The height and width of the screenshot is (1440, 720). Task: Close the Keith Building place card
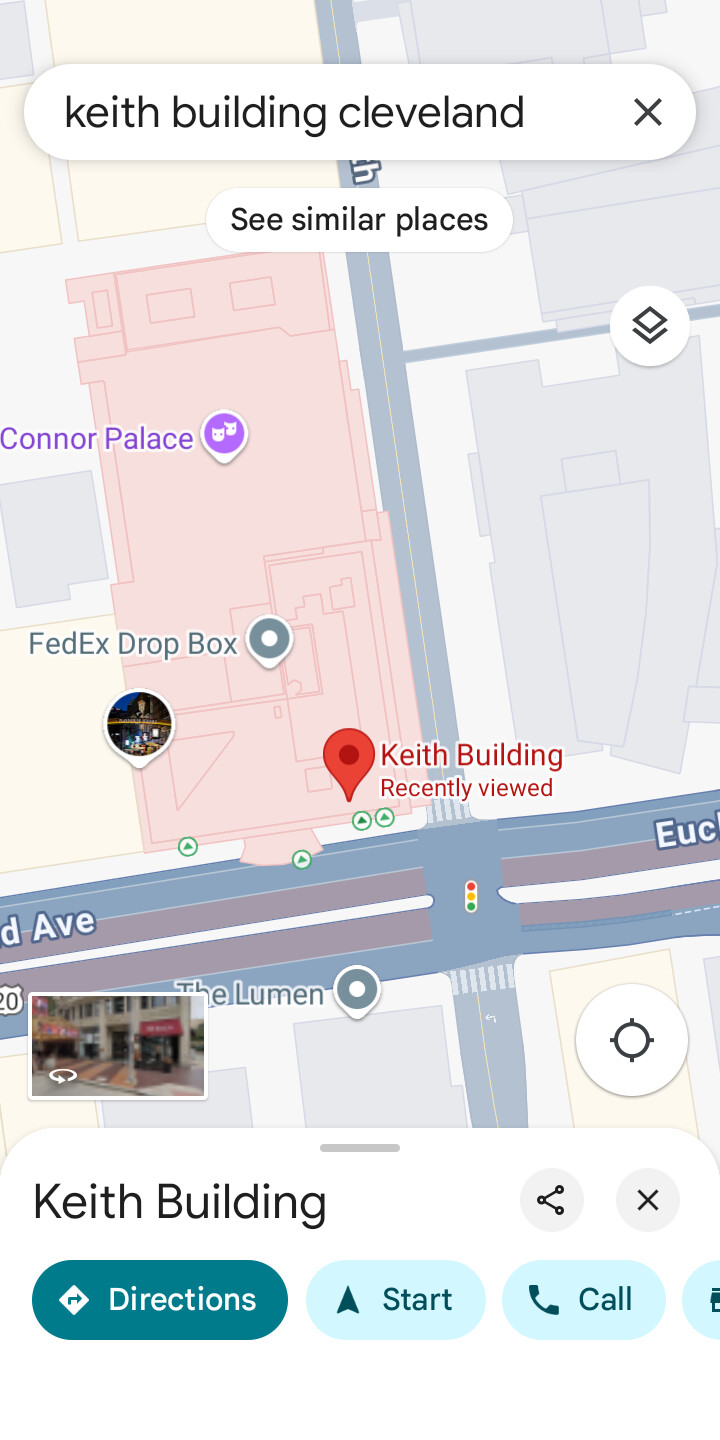coord(648,1200)
